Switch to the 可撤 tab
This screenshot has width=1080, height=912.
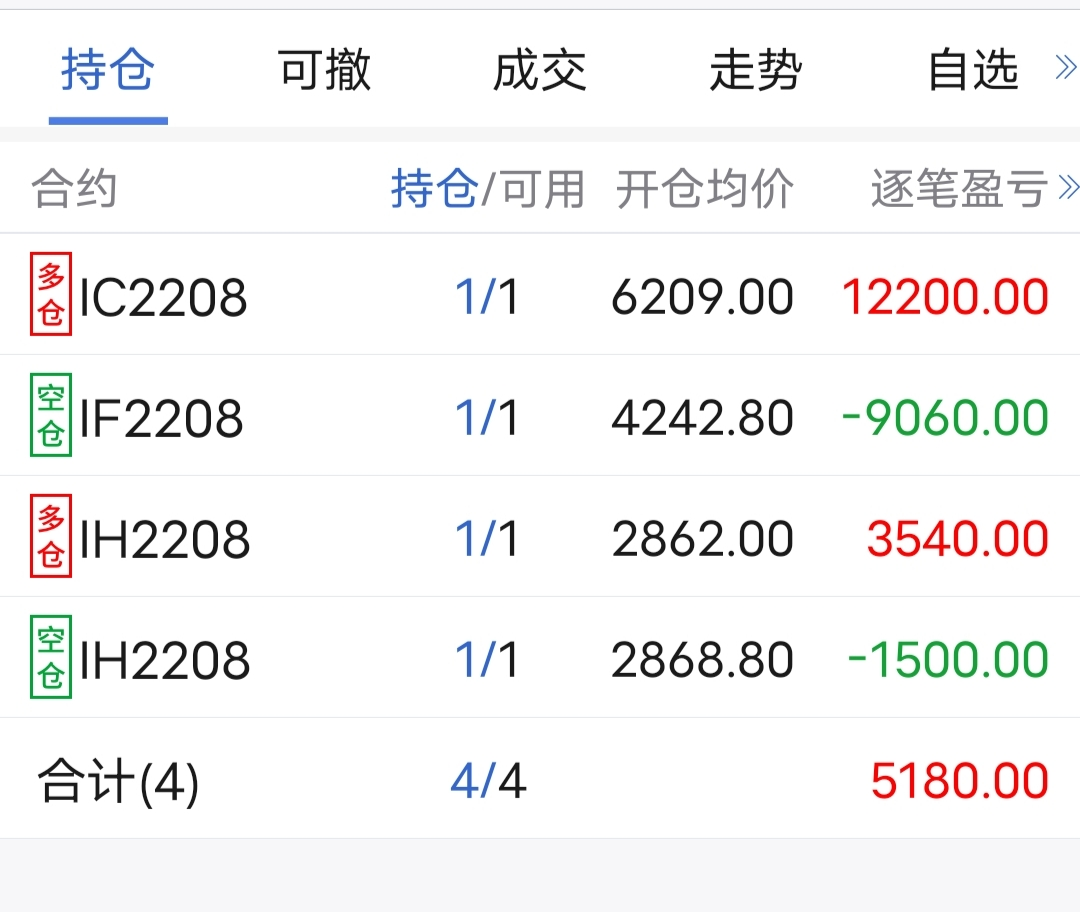324,70
